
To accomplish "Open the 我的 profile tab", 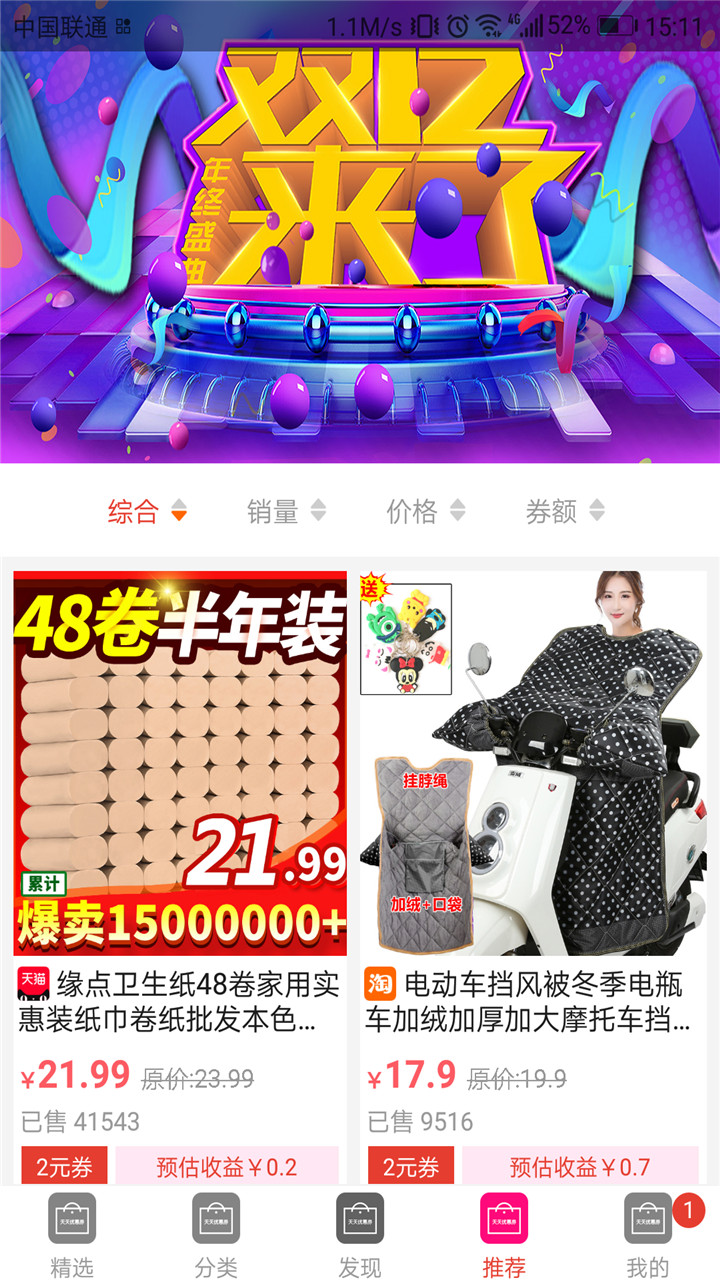I will (x=648, y=1234).
